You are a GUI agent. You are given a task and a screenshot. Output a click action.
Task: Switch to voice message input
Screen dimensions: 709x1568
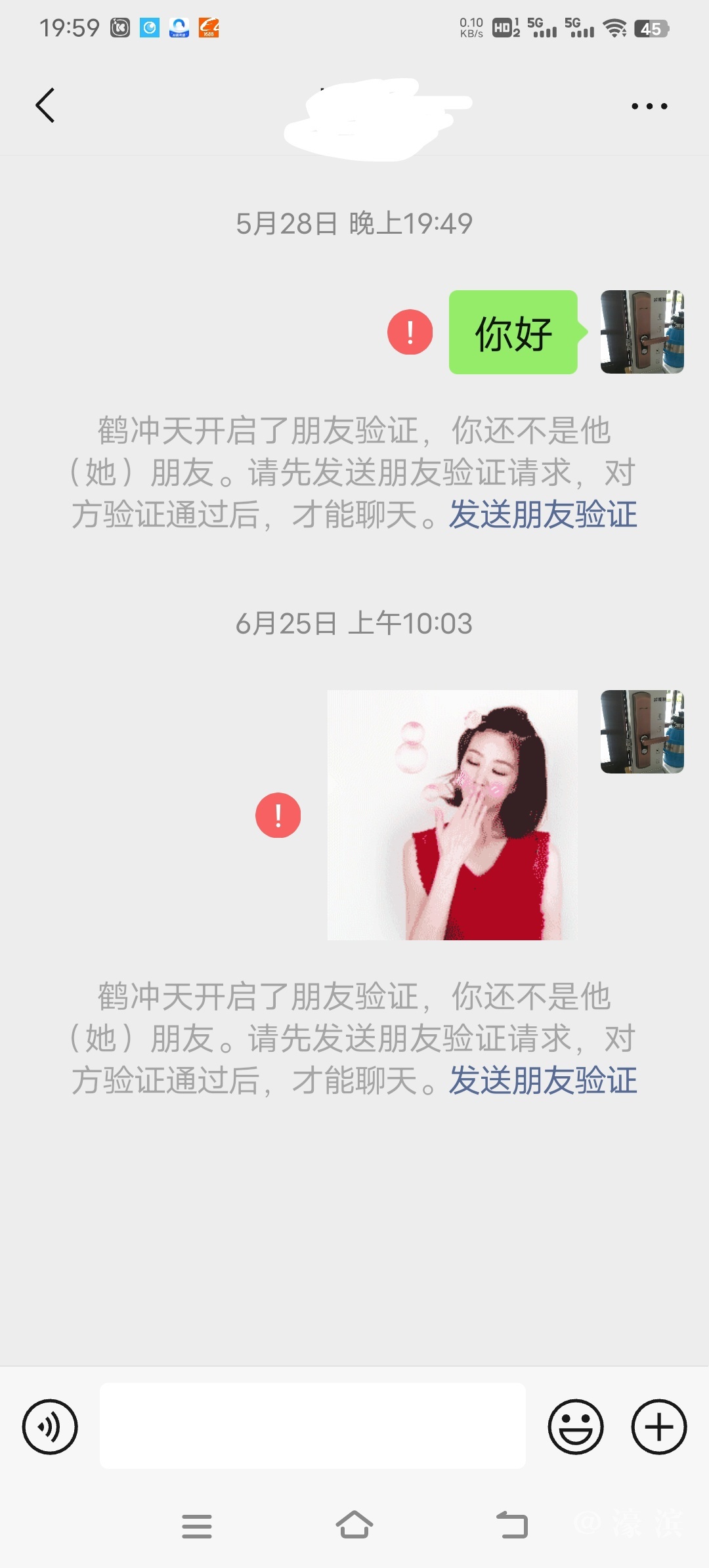pos(50,1427)
